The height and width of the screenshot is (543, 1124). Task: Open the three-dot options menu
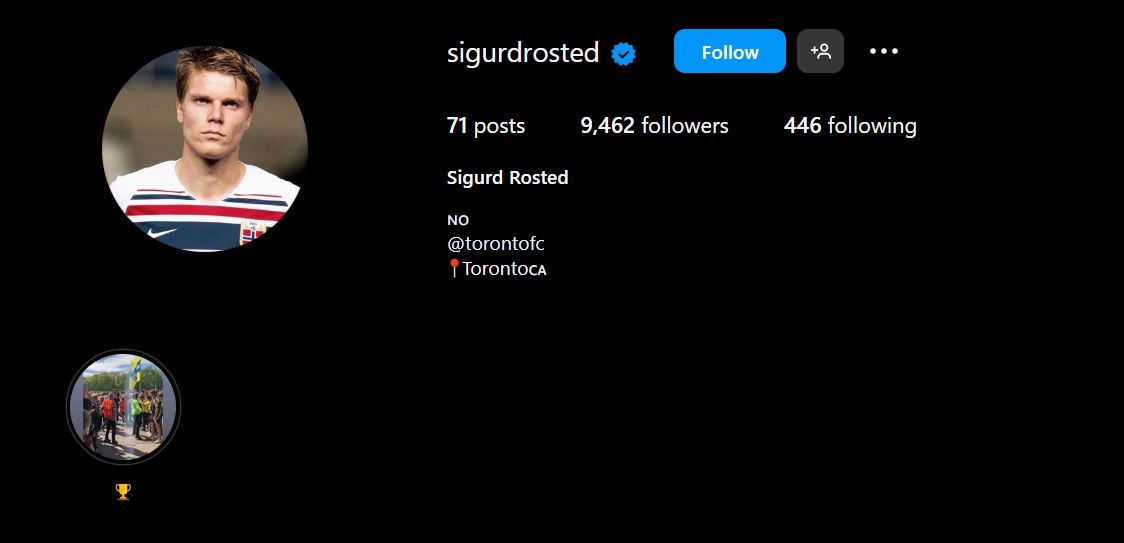click(x=884, y=52)
